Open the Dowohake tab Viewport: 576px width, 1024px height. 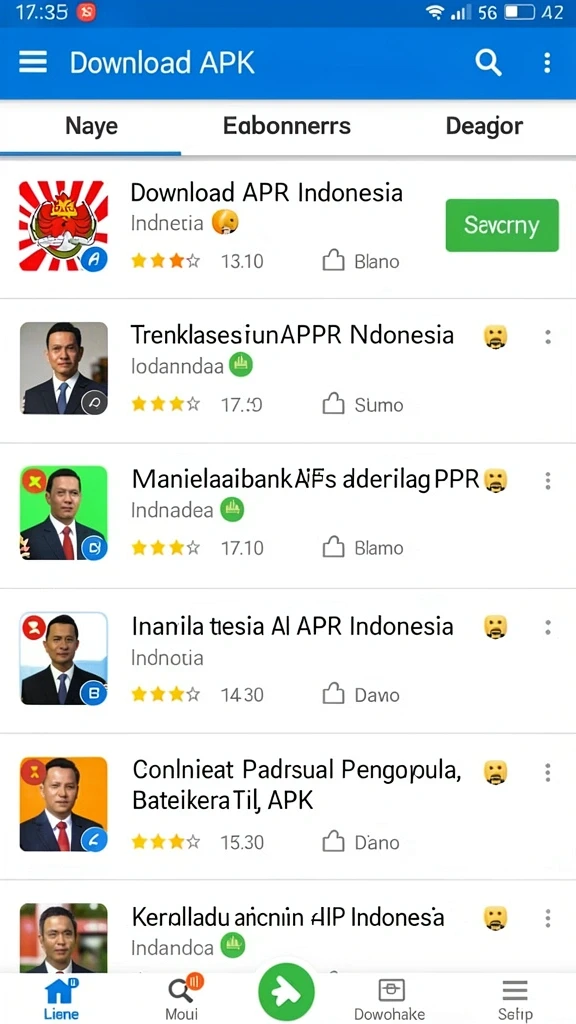point(390,999)
